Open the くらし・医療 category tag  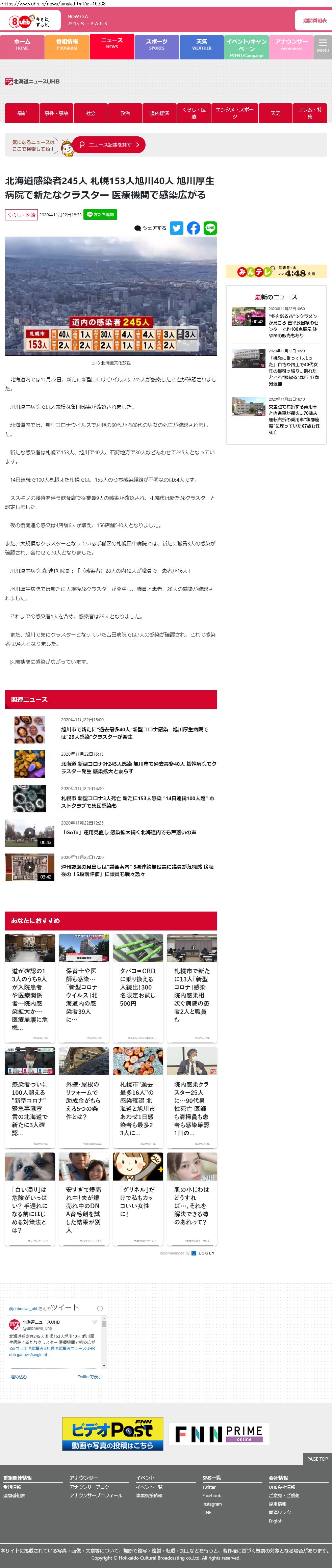click(x=21, y=215)
